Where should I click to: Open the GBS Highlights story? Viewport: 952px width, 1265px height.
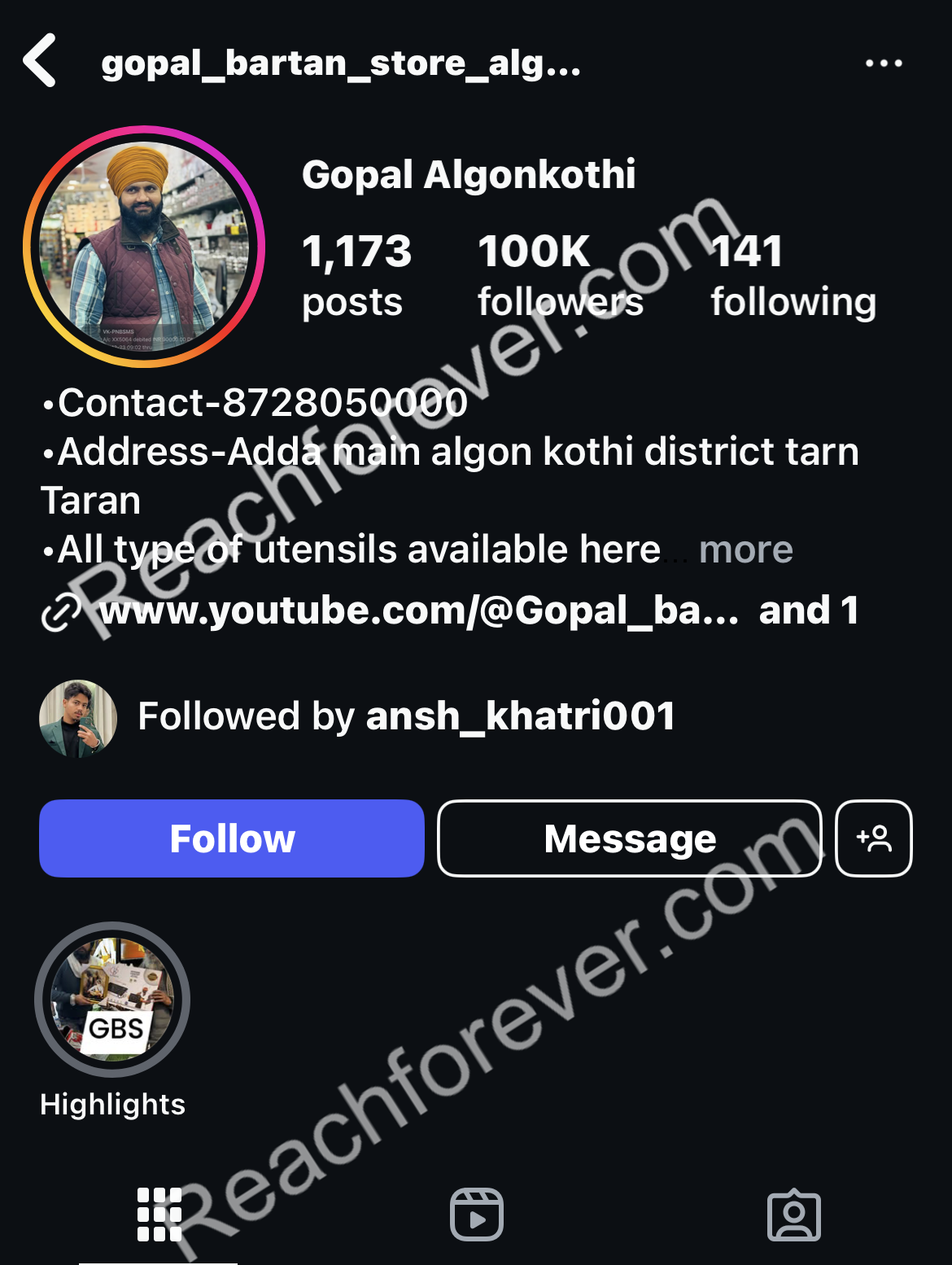point(112,1001)
